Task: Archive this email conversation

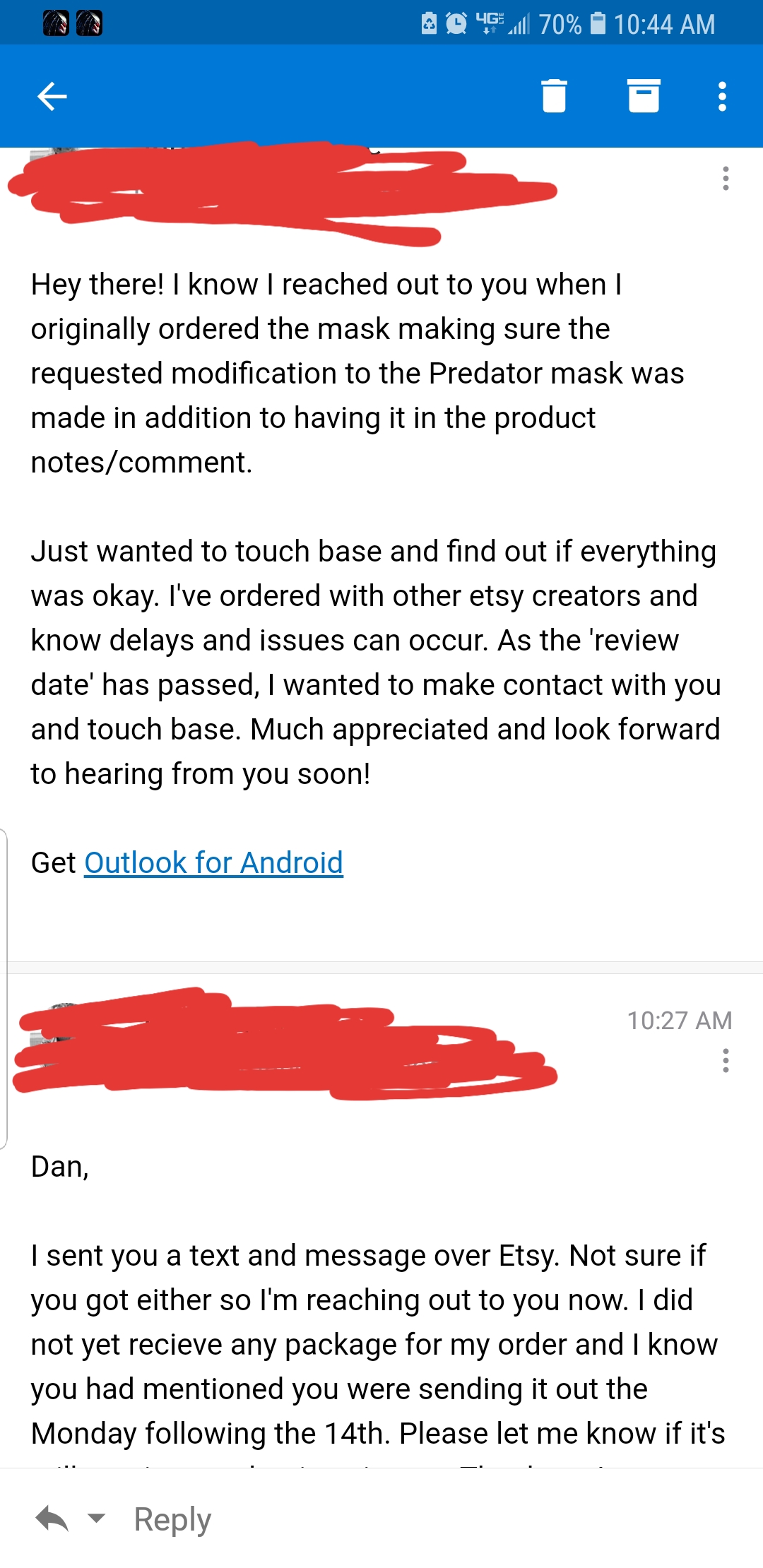Action: click(x=644, y=96)
